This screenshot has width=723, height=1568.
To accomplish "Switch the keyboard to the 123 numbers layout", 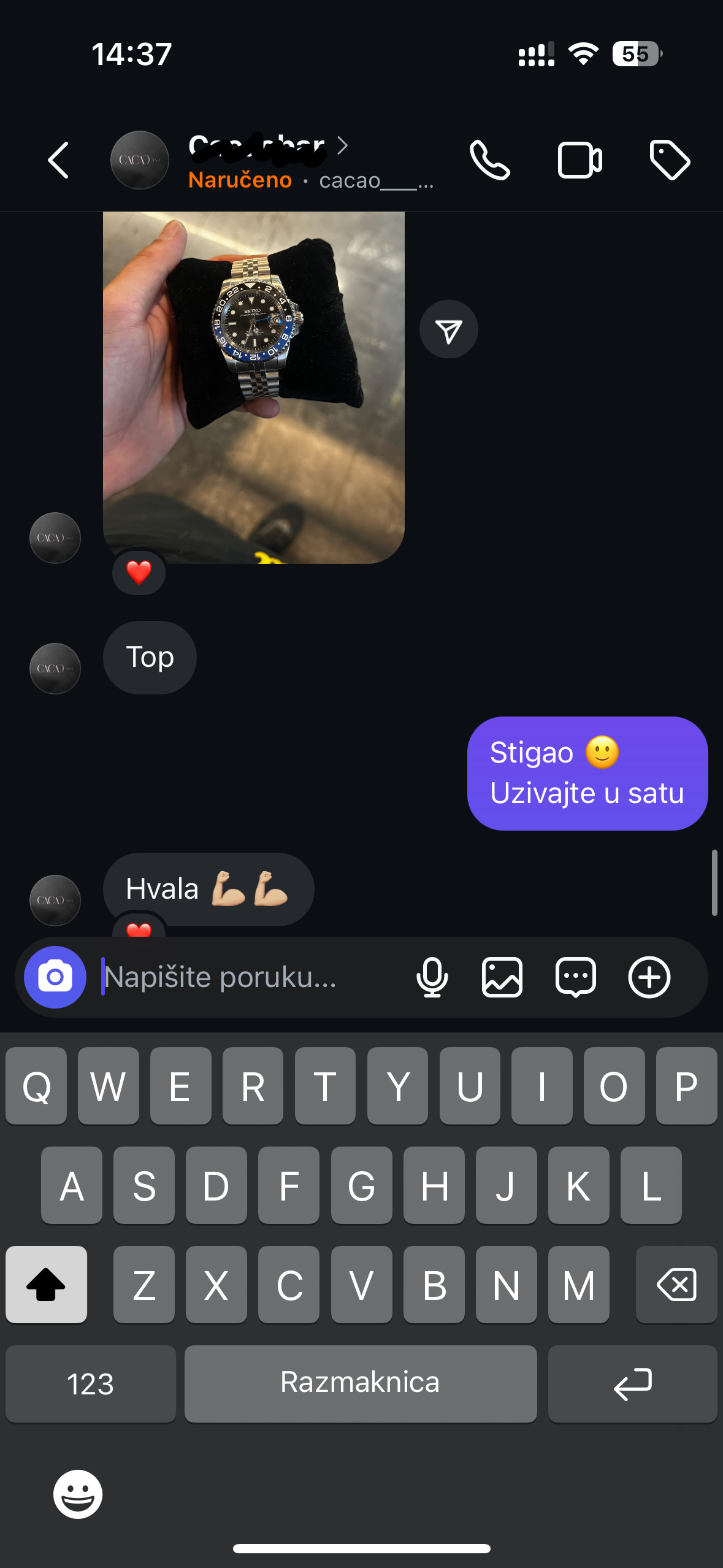I will click(x=91, y=1383).
